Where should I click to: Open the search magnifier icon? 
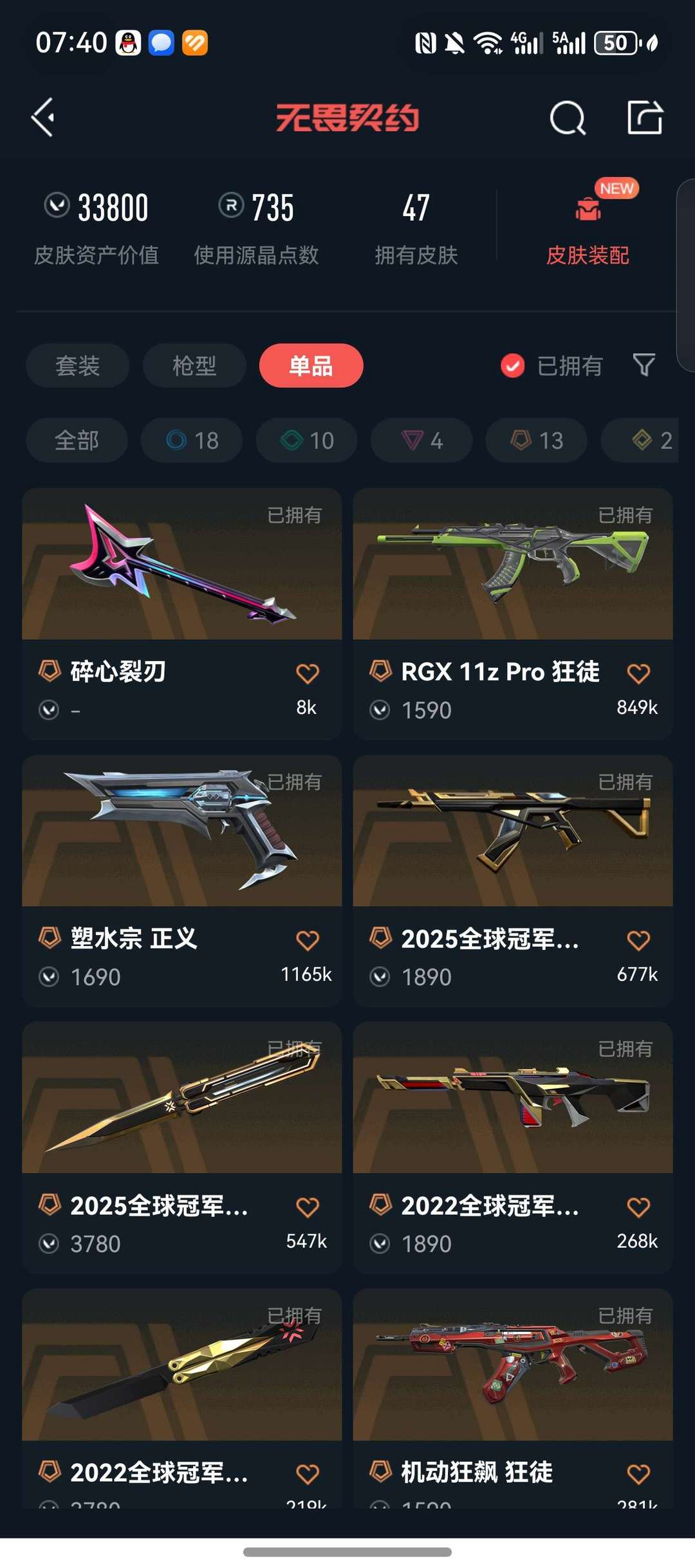coord(568,118)
